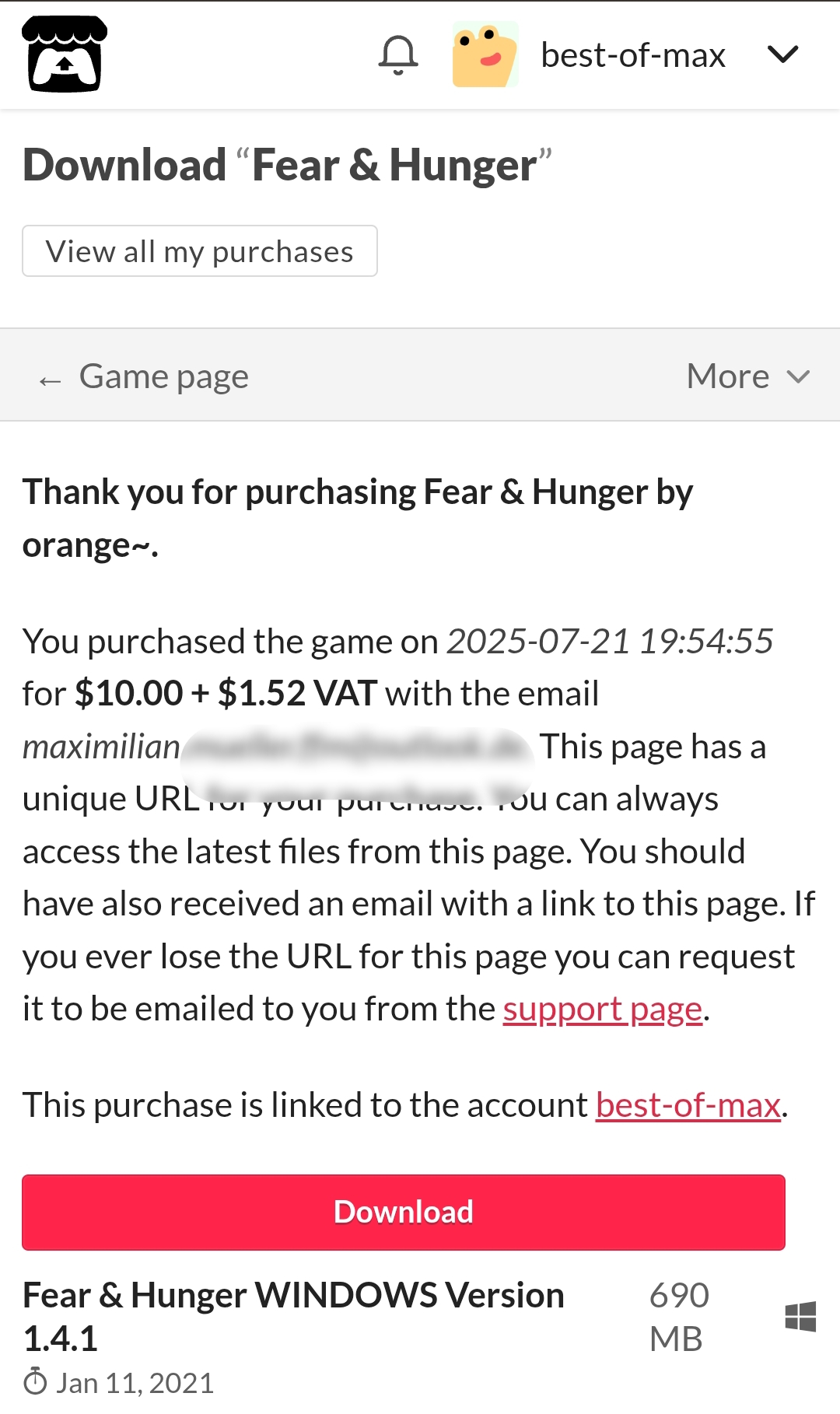Image resolution: width=840 pixels, height=1414 pixels.
Task: Tap View all my purchases
Action: pos(200,251)
